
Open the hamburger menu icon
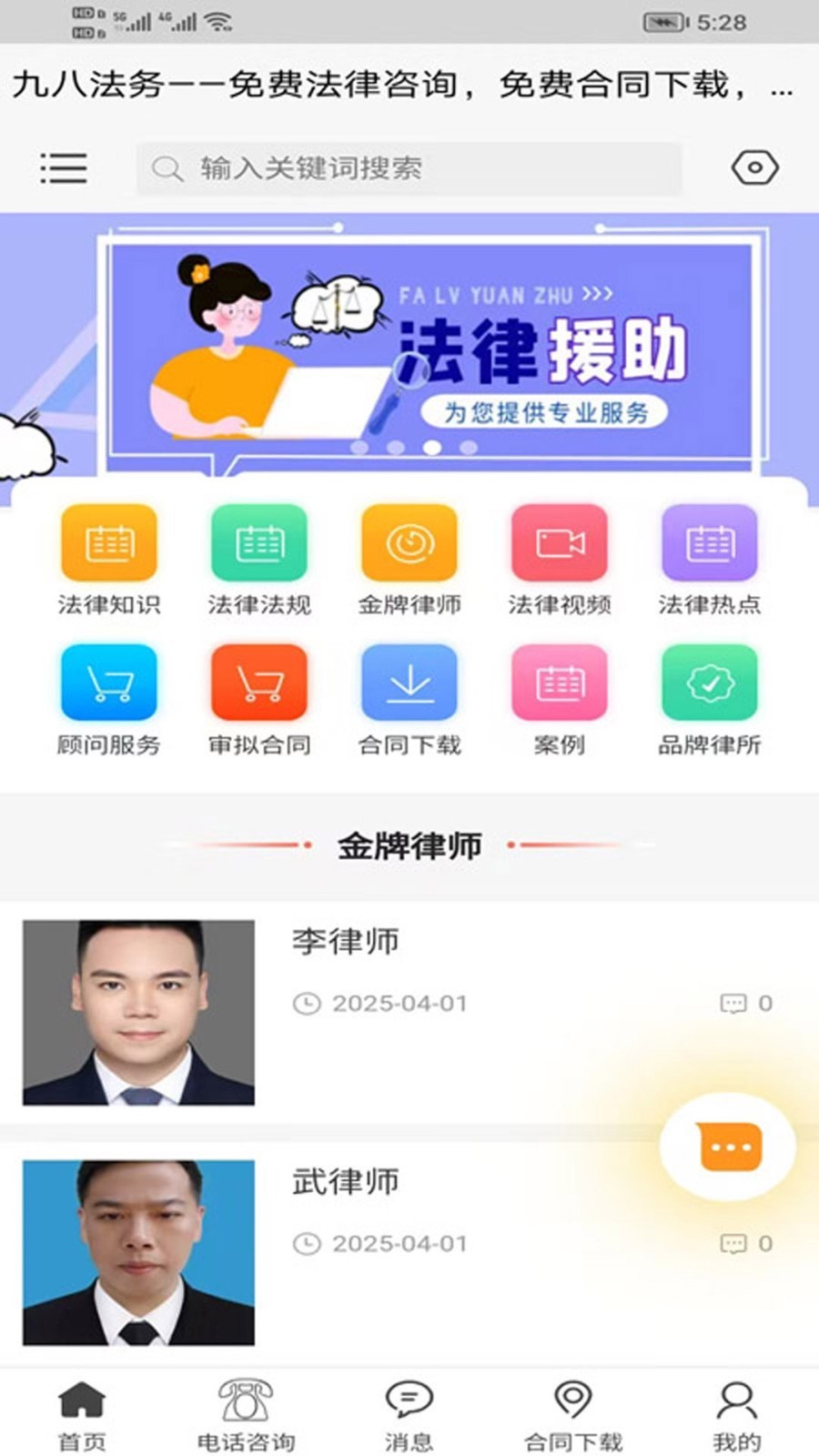point(64,168)
